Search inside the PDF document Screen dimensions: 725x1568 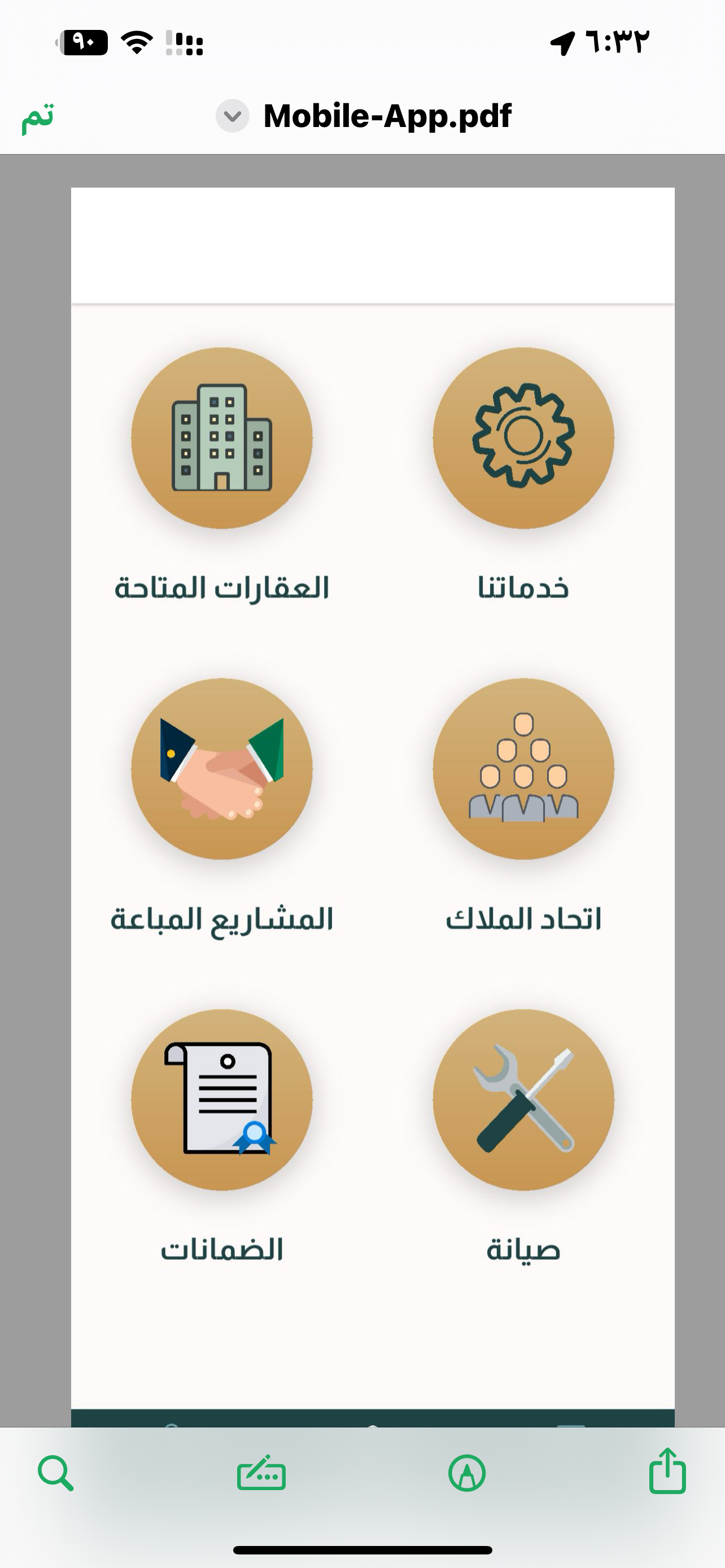coord(55,1474)
